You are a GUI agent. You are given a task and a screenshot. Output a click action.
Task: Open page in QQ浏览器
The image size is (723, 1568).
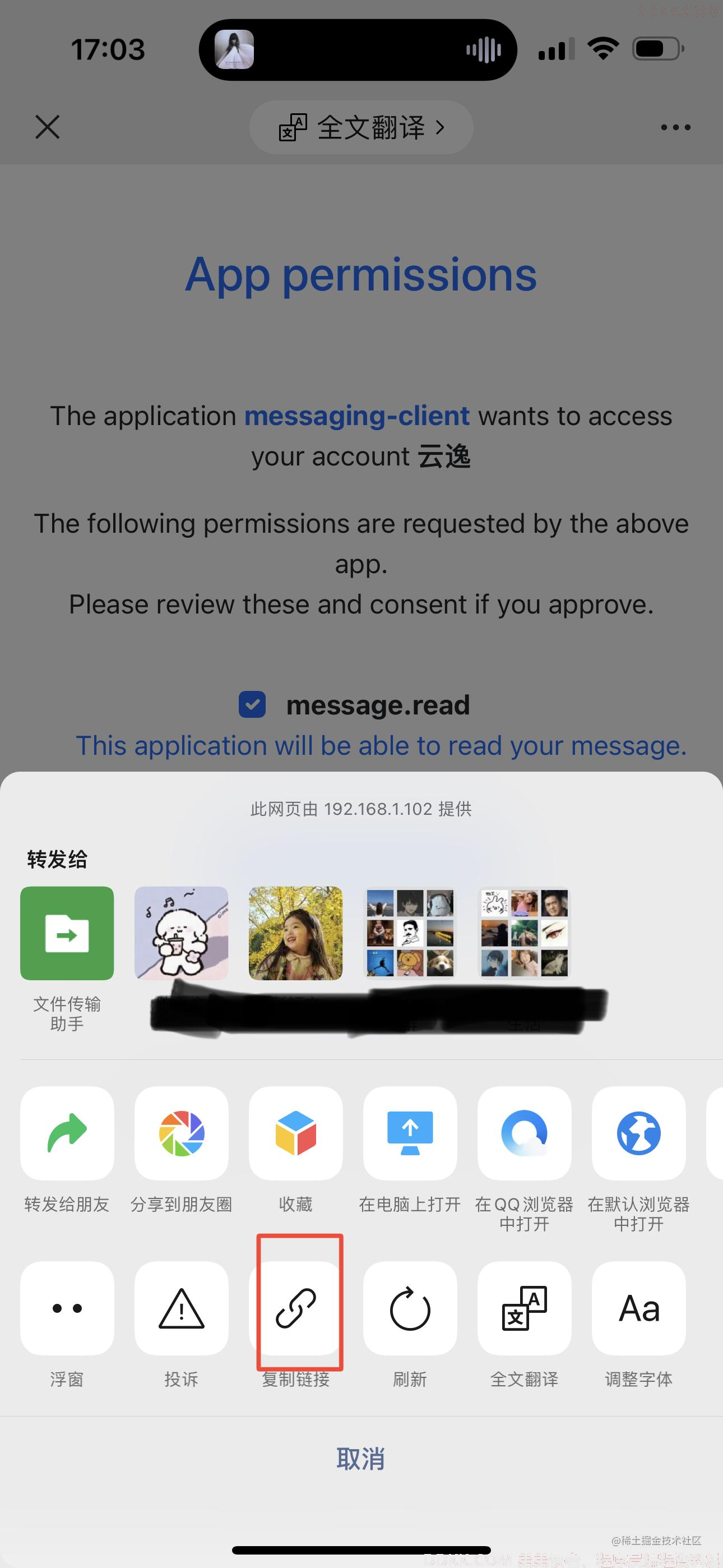pyautogui.click(x=524, y=1133)
